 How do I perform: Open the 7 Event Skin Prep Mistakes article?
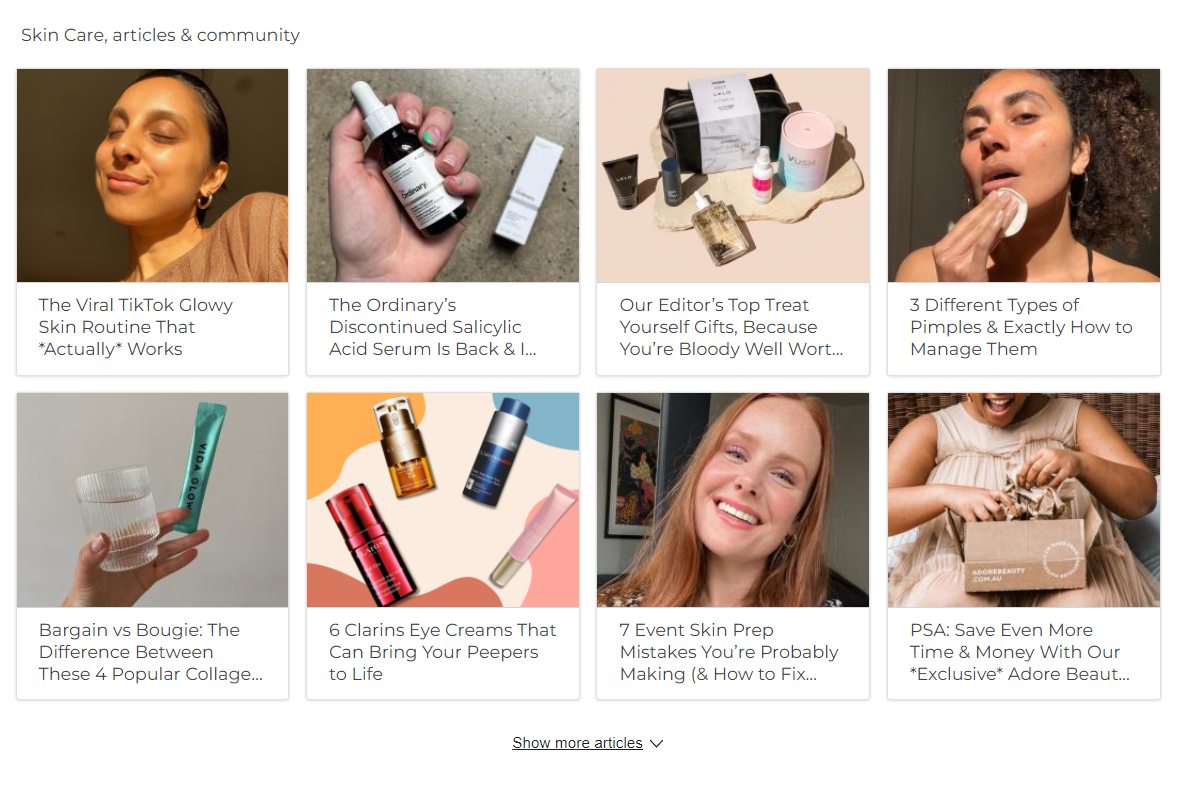(x=733, y=545)
